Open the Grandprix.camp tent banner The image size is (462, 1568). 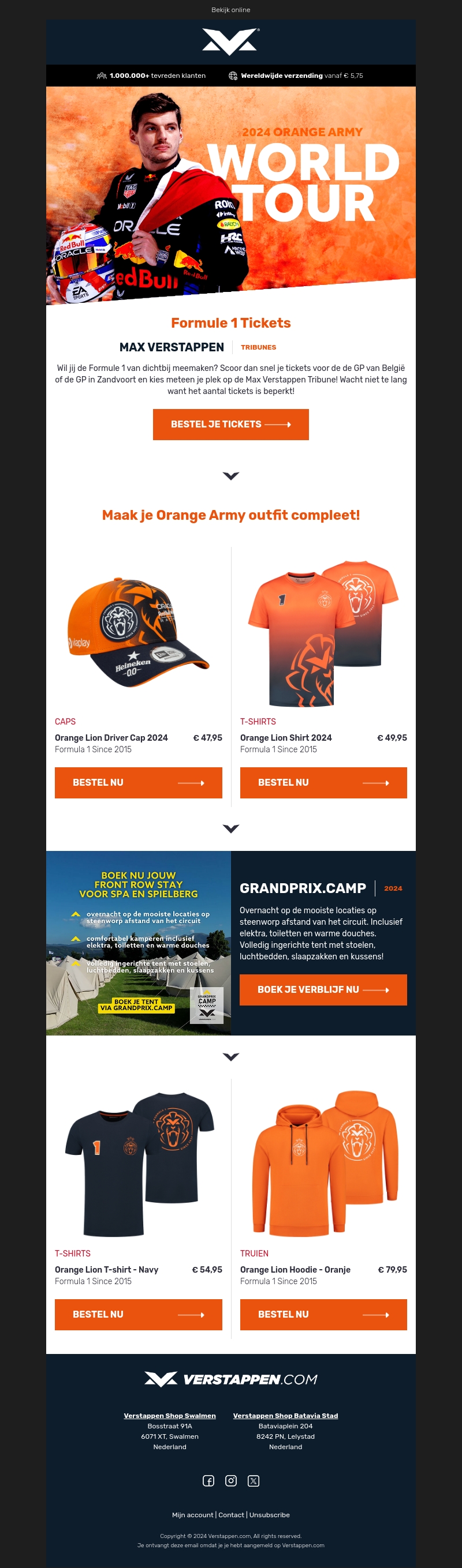pos(139,943)
